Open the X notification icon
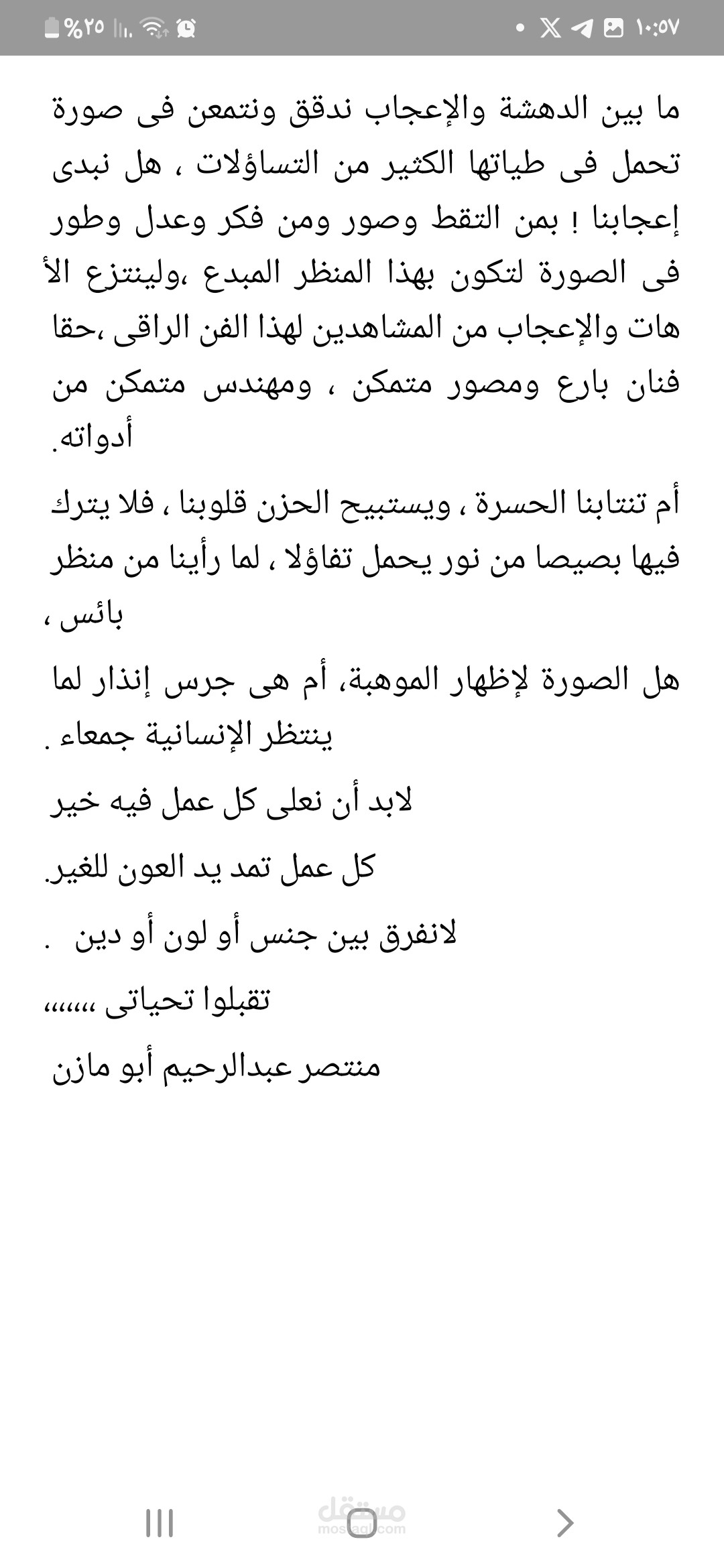The image size is (724, 1568). point(551,27)
